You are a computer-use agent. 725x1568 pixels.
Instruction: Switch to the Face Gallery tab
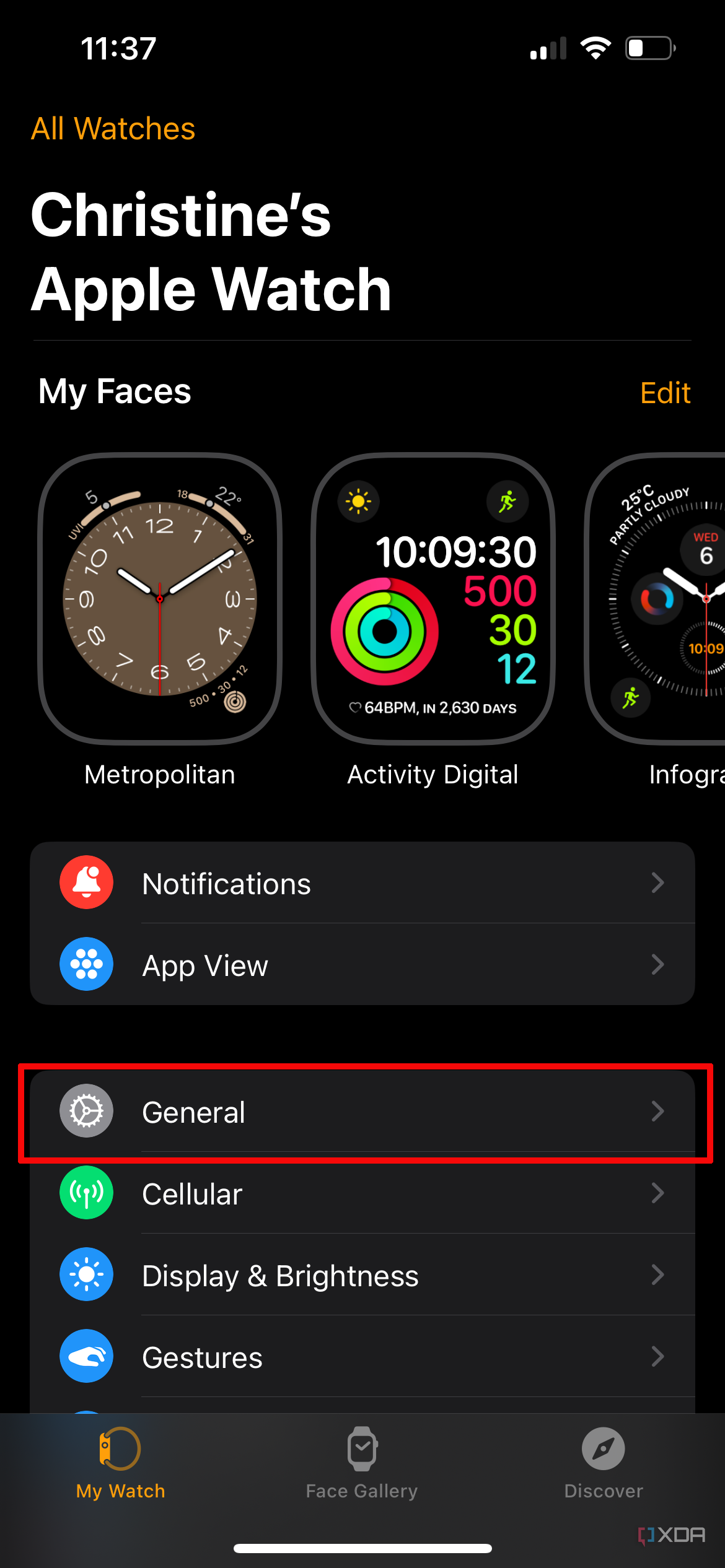[362, 1464]
